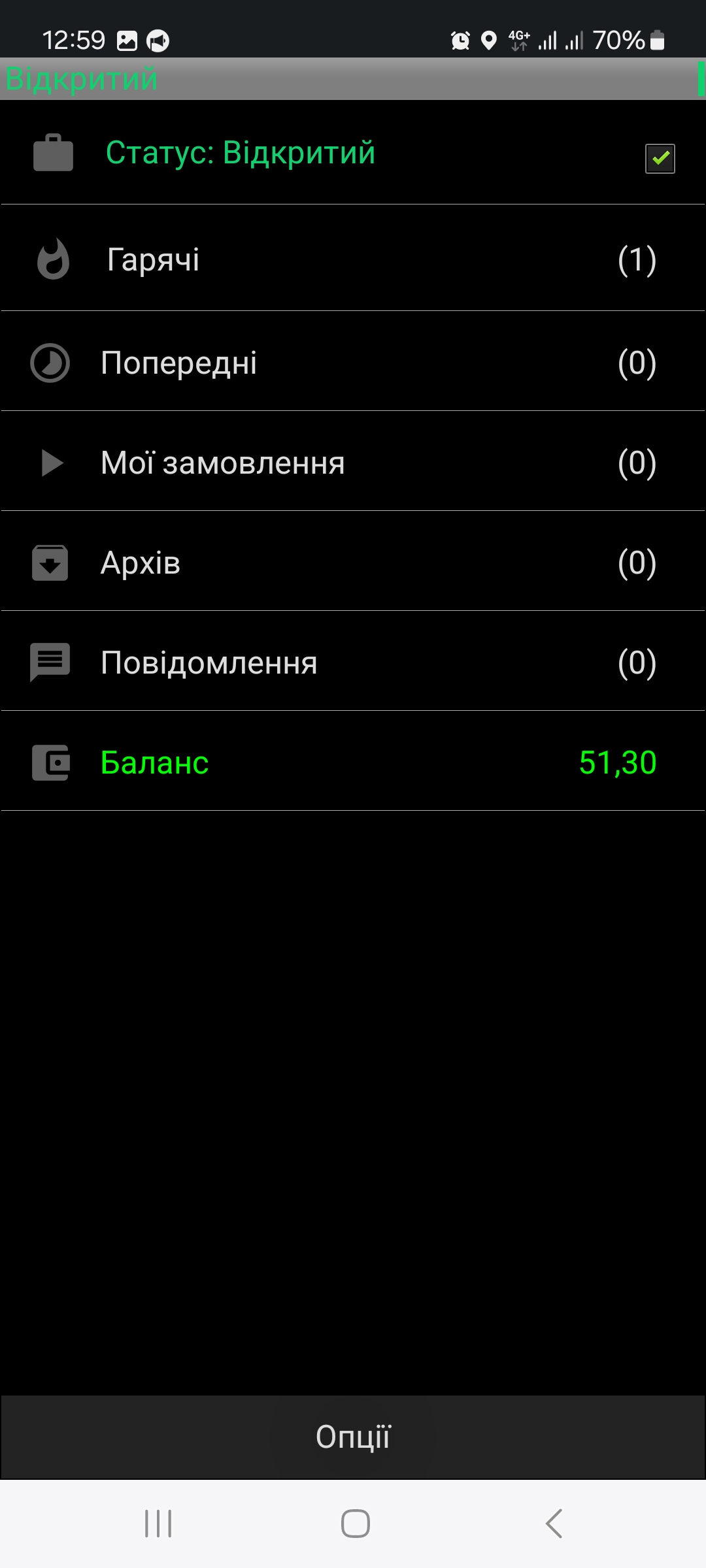This screenshot has width=706, height=1568.
Task: Open the Опції button
Action: coord(353,1437)
